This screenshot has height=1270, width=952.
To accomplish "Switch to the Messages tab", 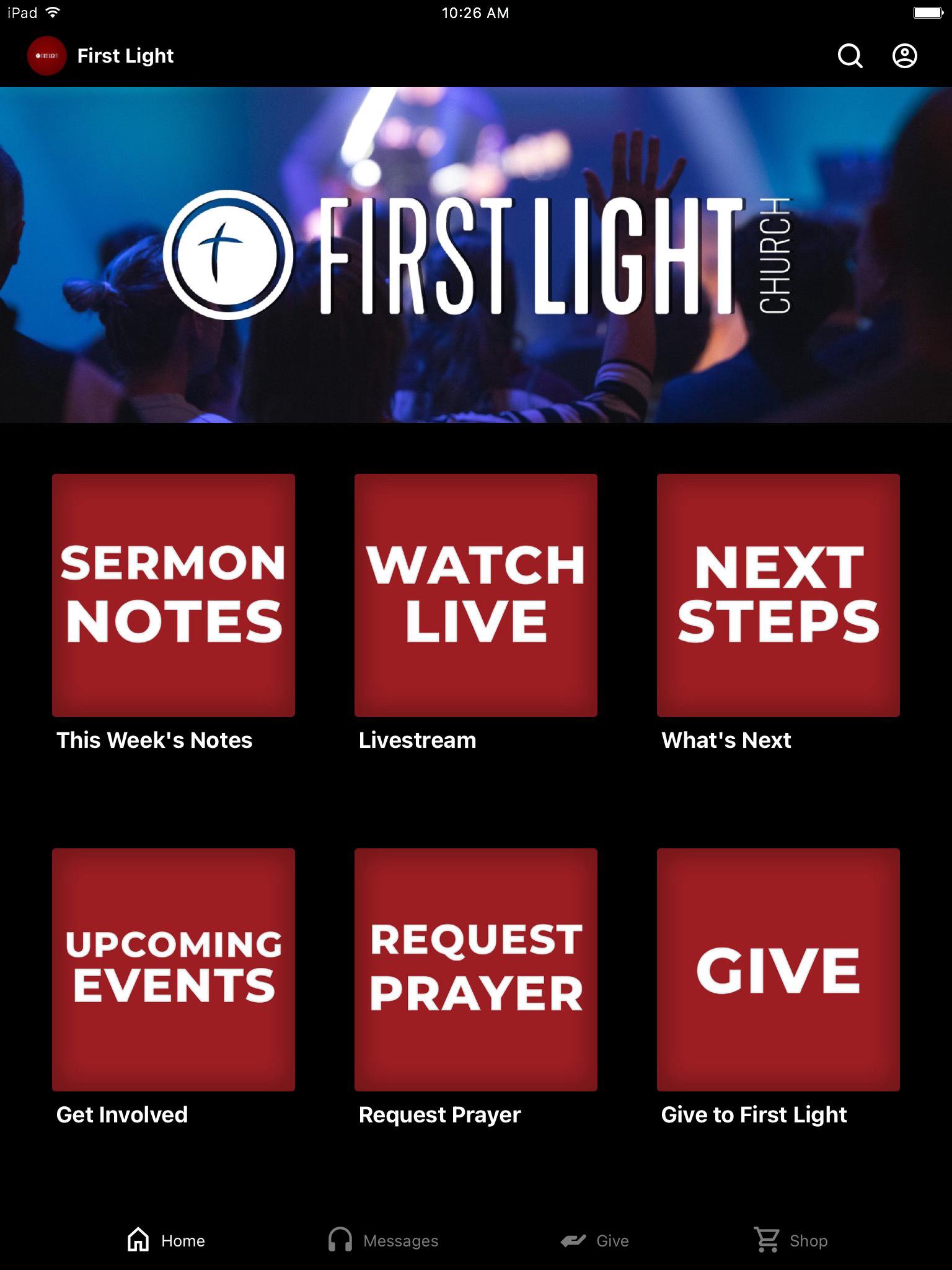I will tap(384, 1240).
